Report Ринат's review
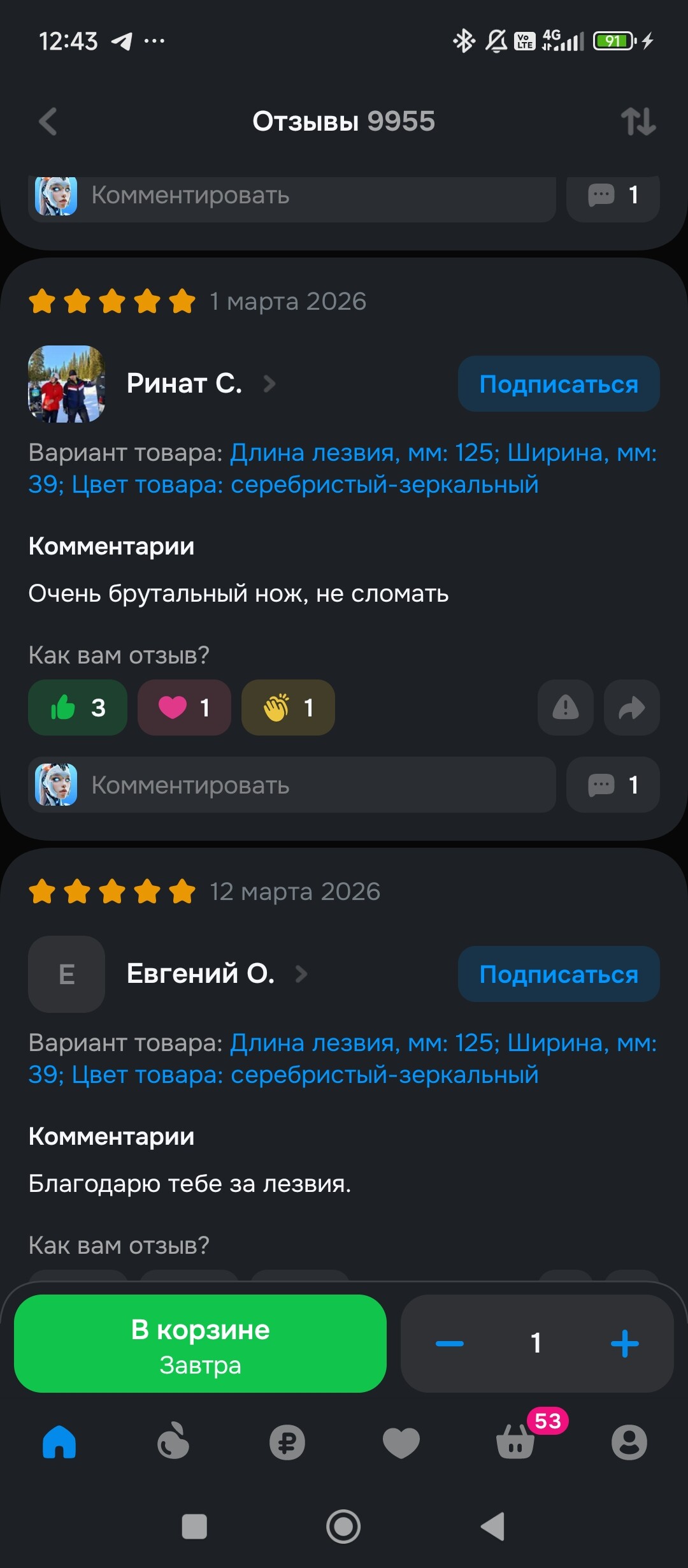Screen dimensions: 688x1568 coord(565,708)
